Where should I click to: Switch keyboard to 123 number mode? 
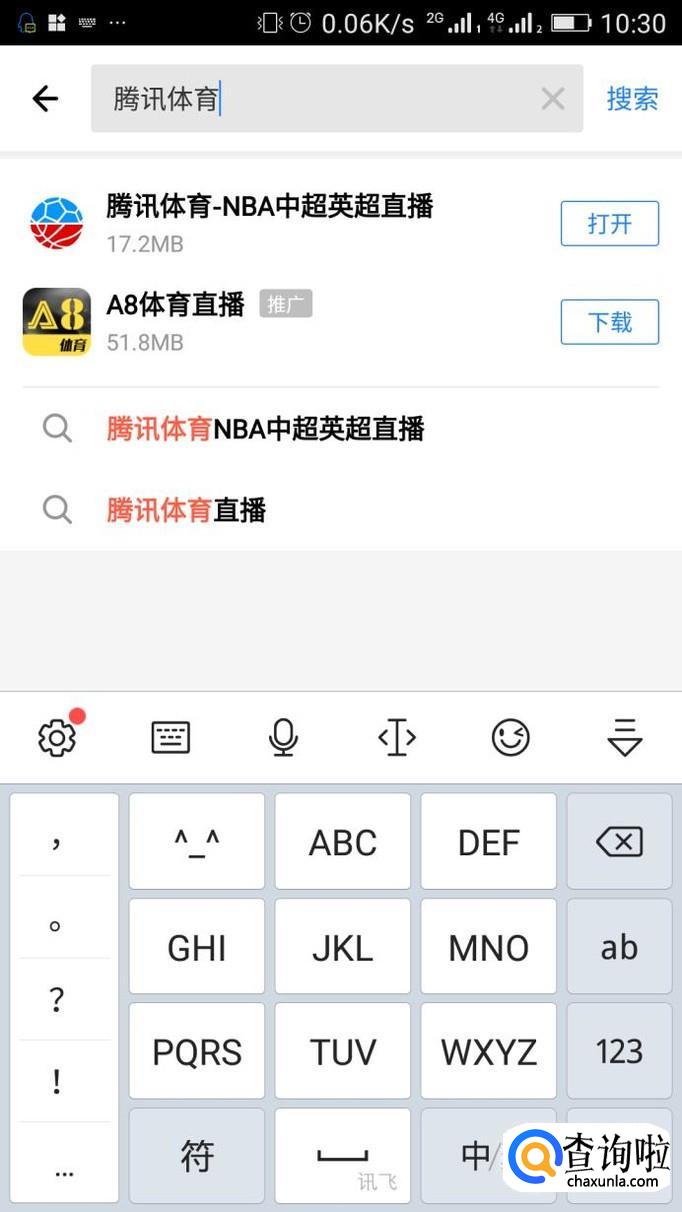(x=619, y=1051)
